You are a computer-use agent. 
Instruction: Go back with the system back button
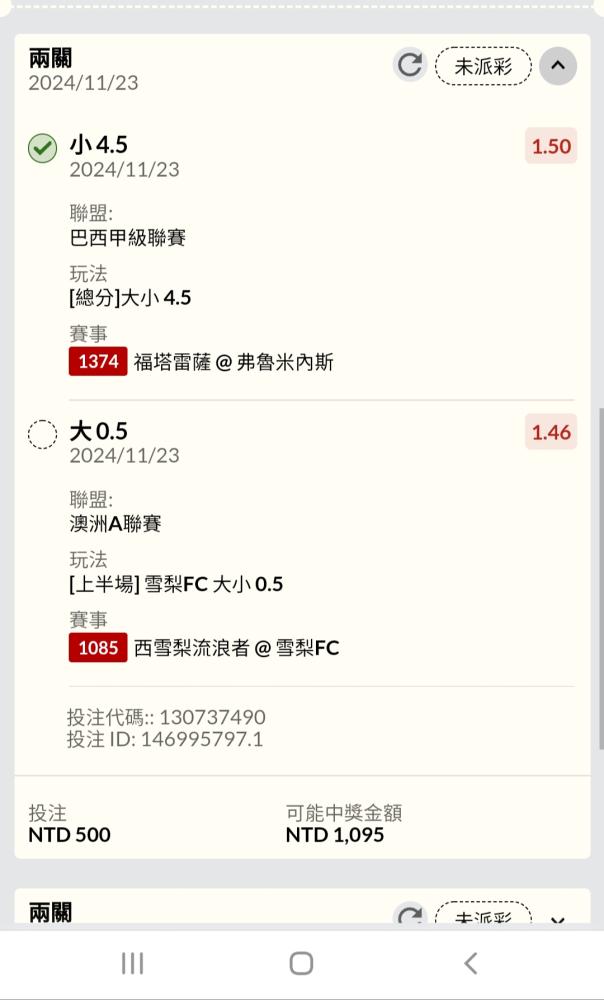(x=471, y=962)
